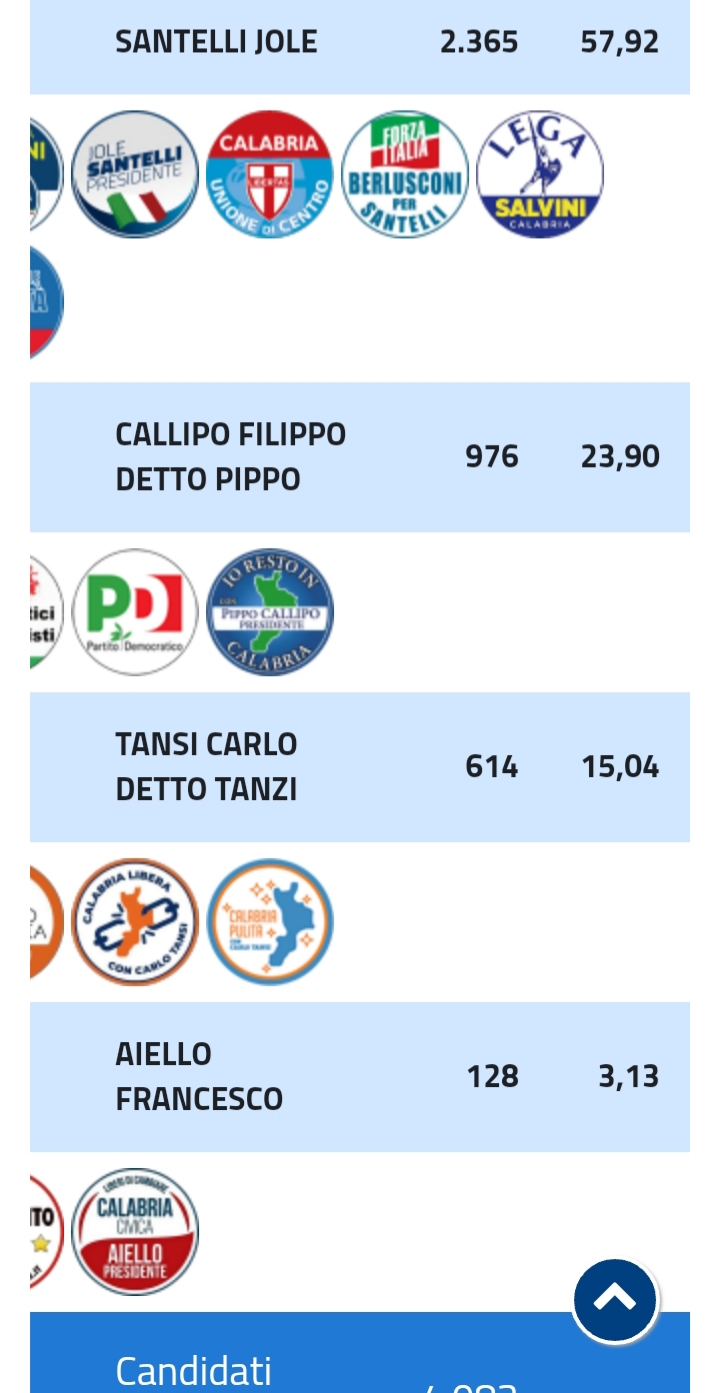This screenshot has height=1393, width=720.
Task: Tap the scroll-to-top arrow button
Action: pos(615,1300)
